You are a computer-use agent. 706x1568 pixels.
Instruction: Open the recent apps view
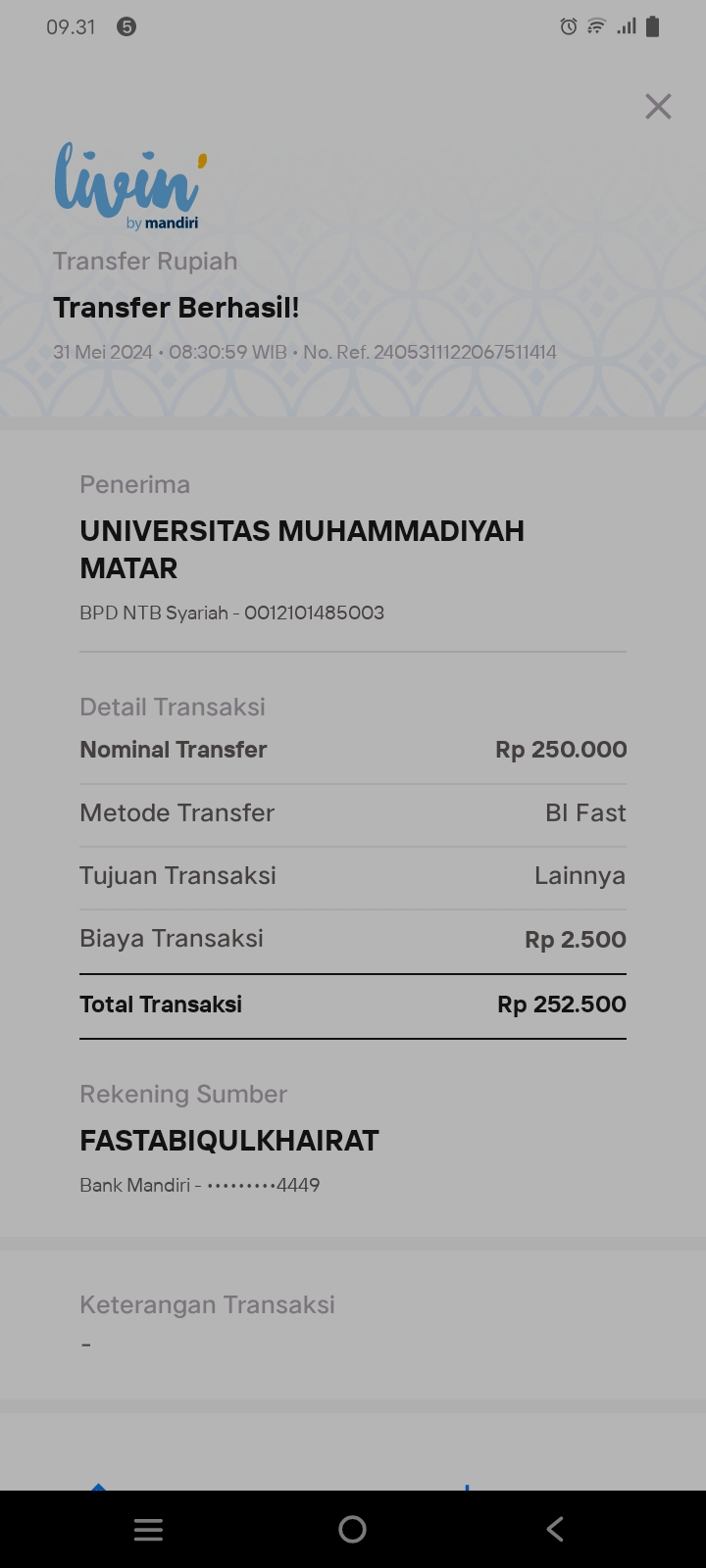click(148, 1529)
